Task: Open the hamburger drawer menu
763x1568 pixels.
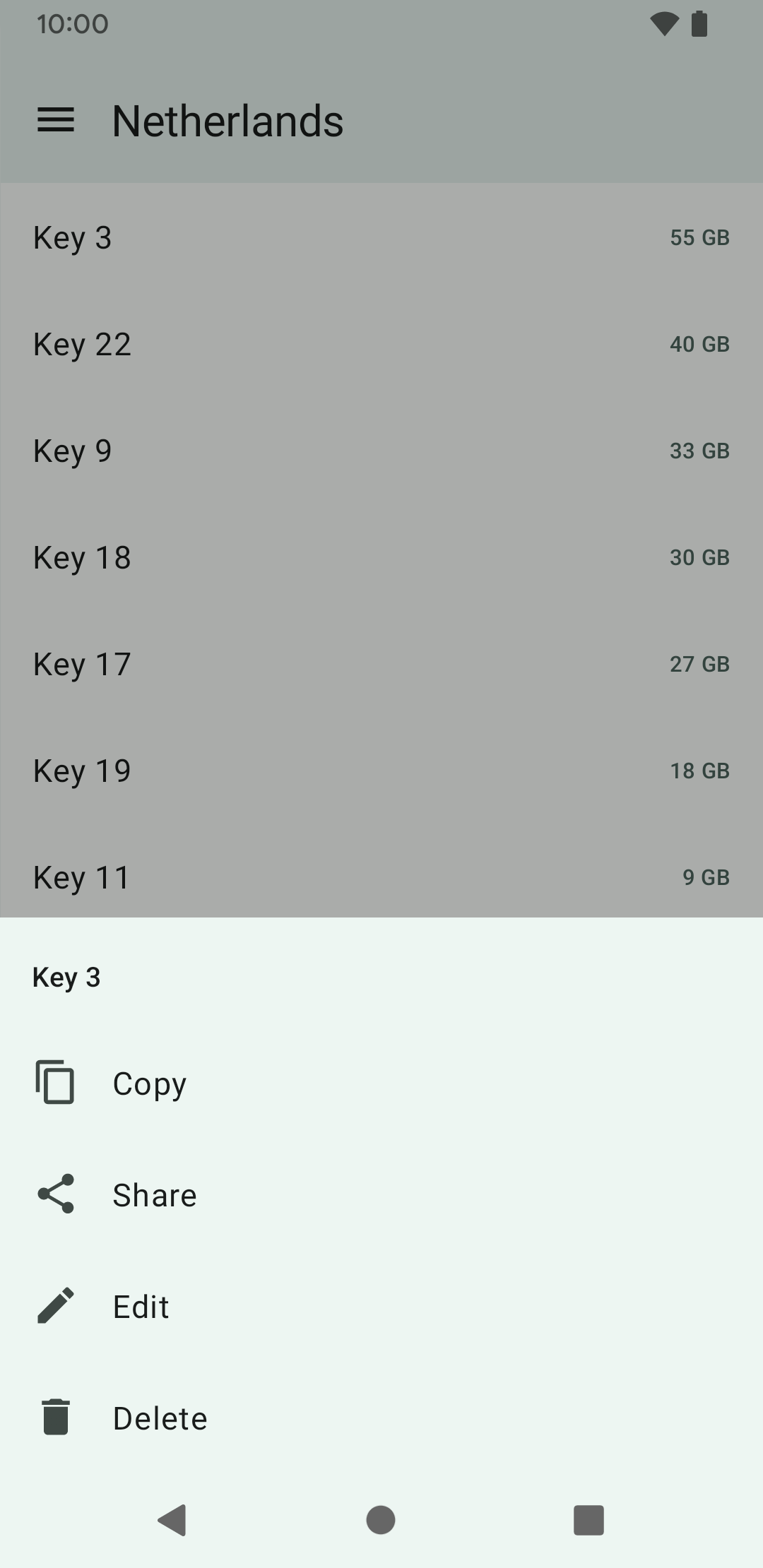Action: point(56,120)
